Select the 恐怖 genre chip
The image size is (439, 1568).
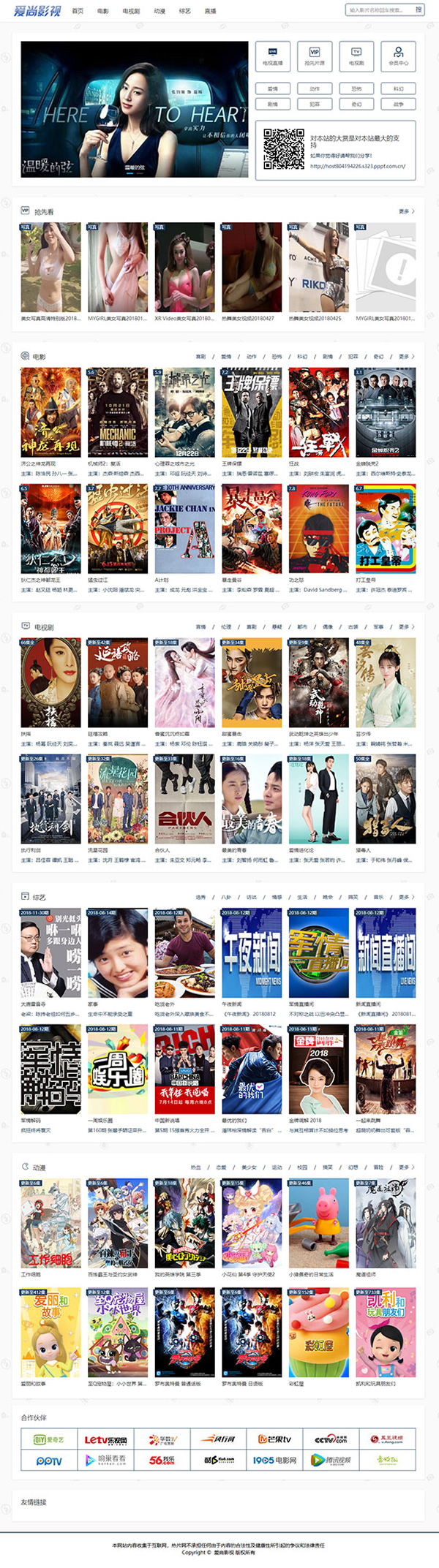point(356,88)
